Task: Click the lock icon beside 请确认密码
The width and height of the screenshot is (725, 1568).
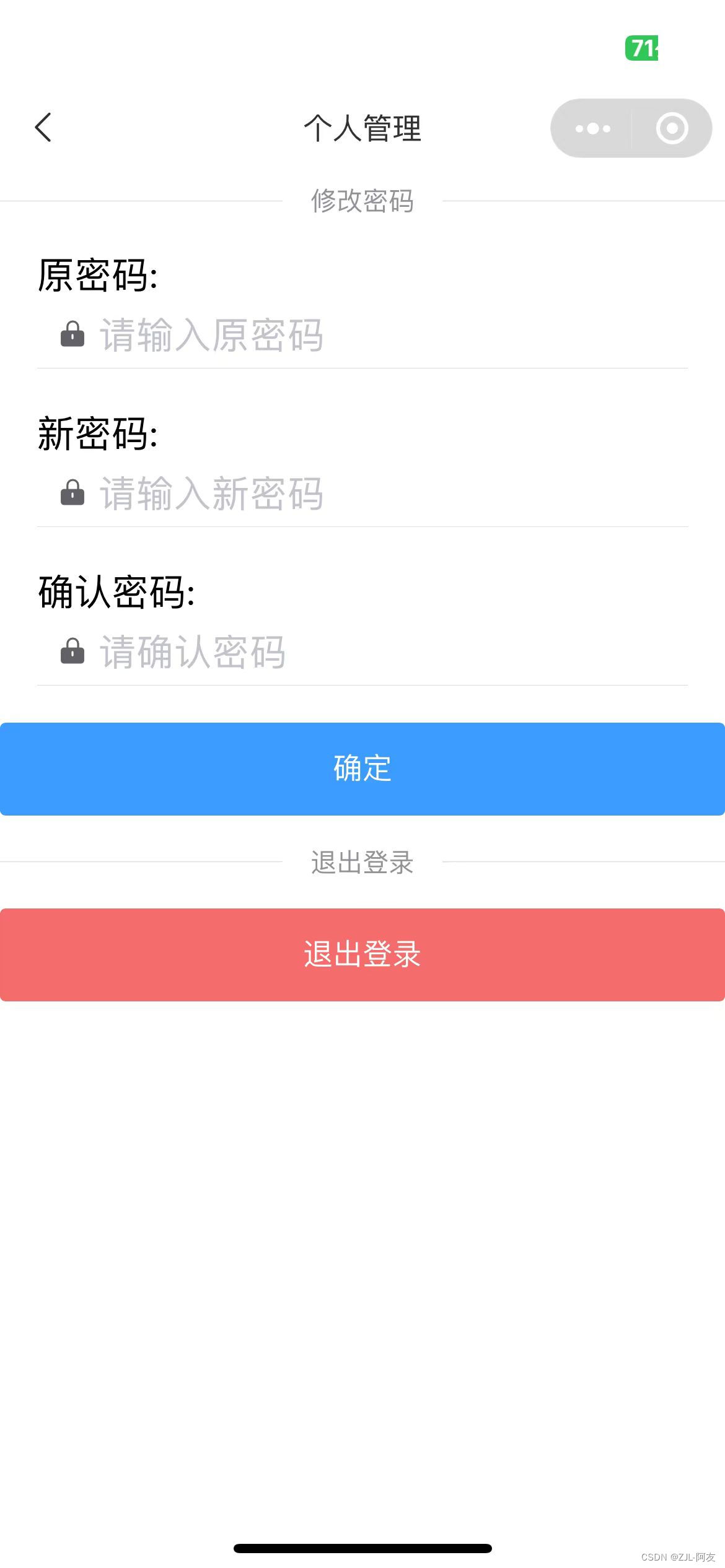Action: pyautogui.click(x=71, y=652)
